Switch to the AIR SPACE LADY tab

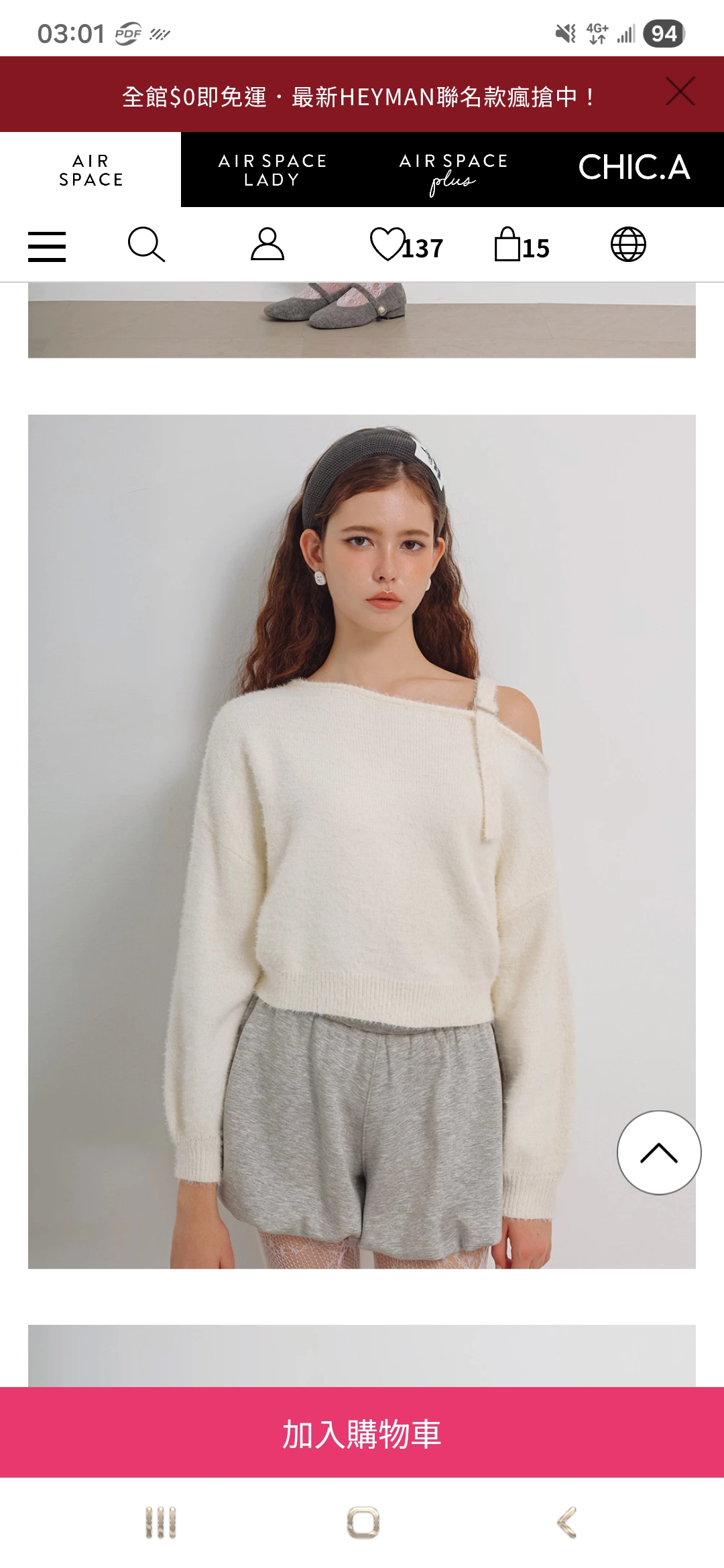pyautogui.click(x=271, y=170)
